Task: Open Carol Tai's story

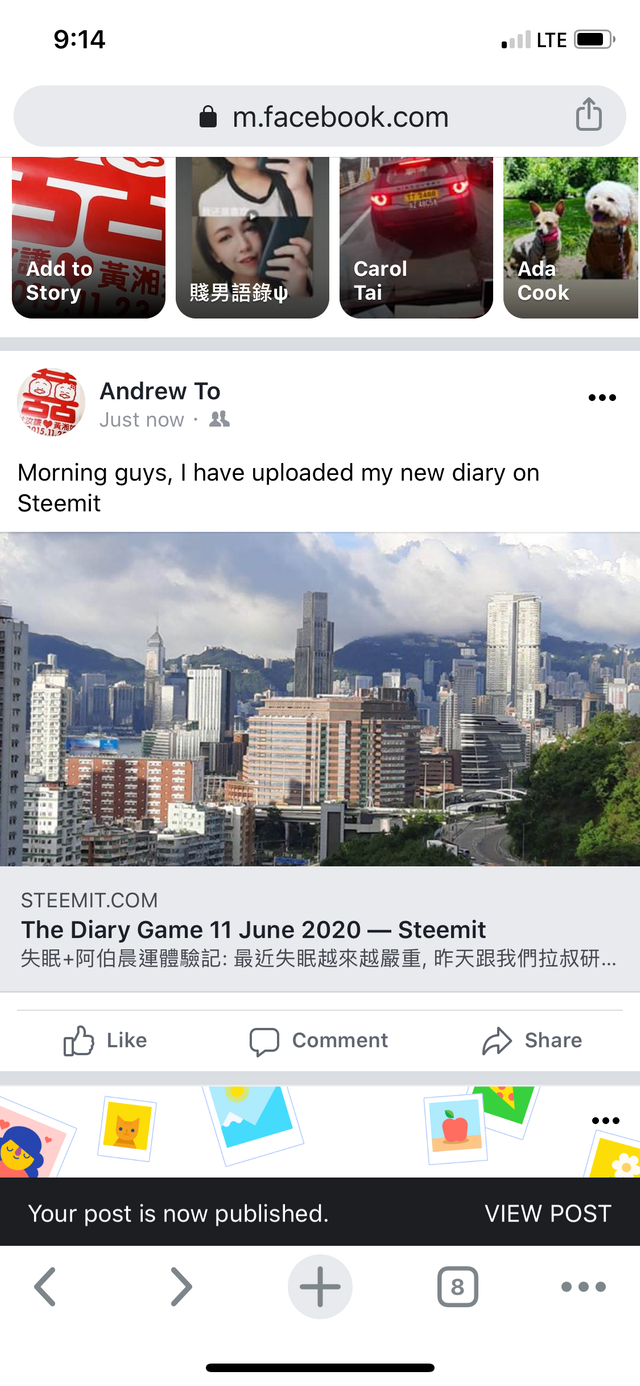Action: (x=416, y=238)
